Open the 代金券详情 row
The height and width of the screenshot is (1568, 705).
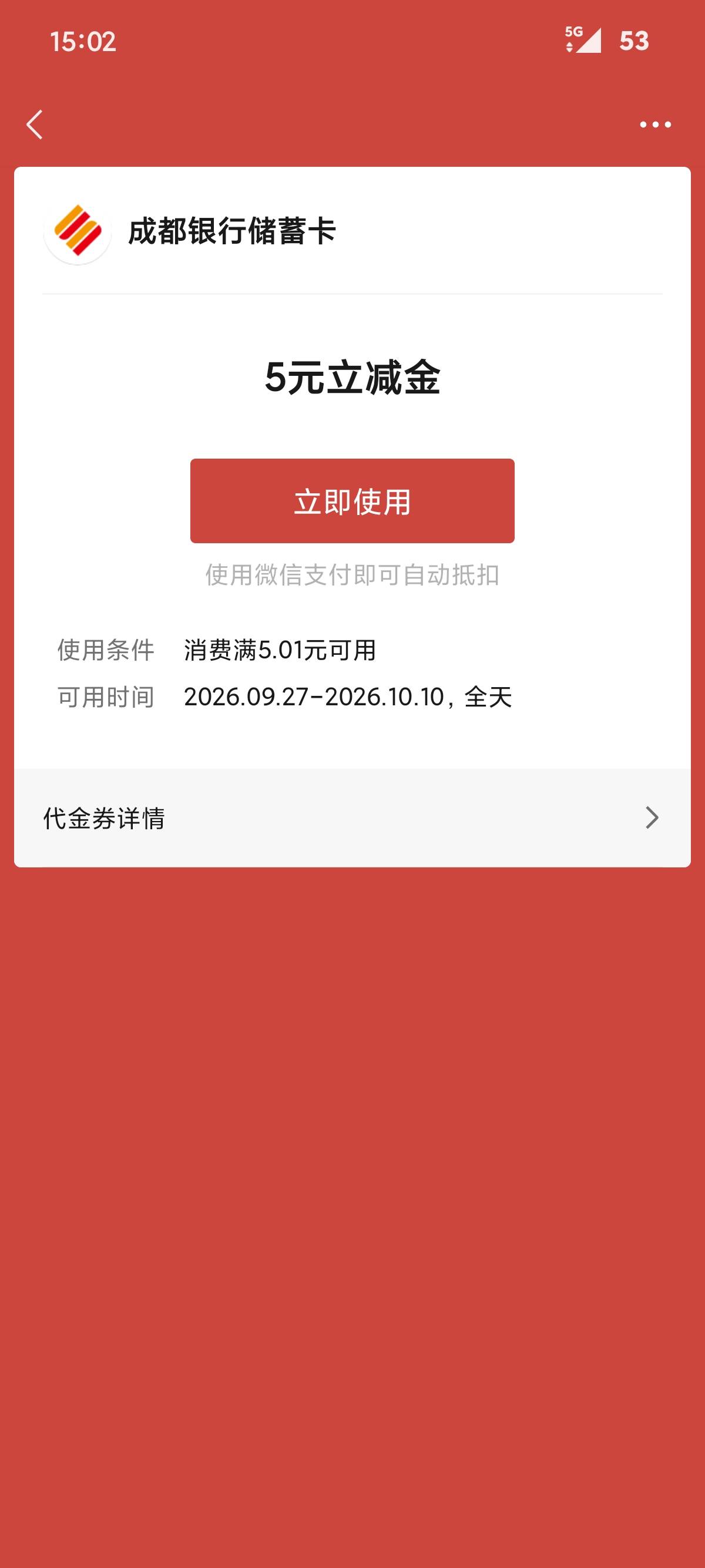tap(352, 817)
